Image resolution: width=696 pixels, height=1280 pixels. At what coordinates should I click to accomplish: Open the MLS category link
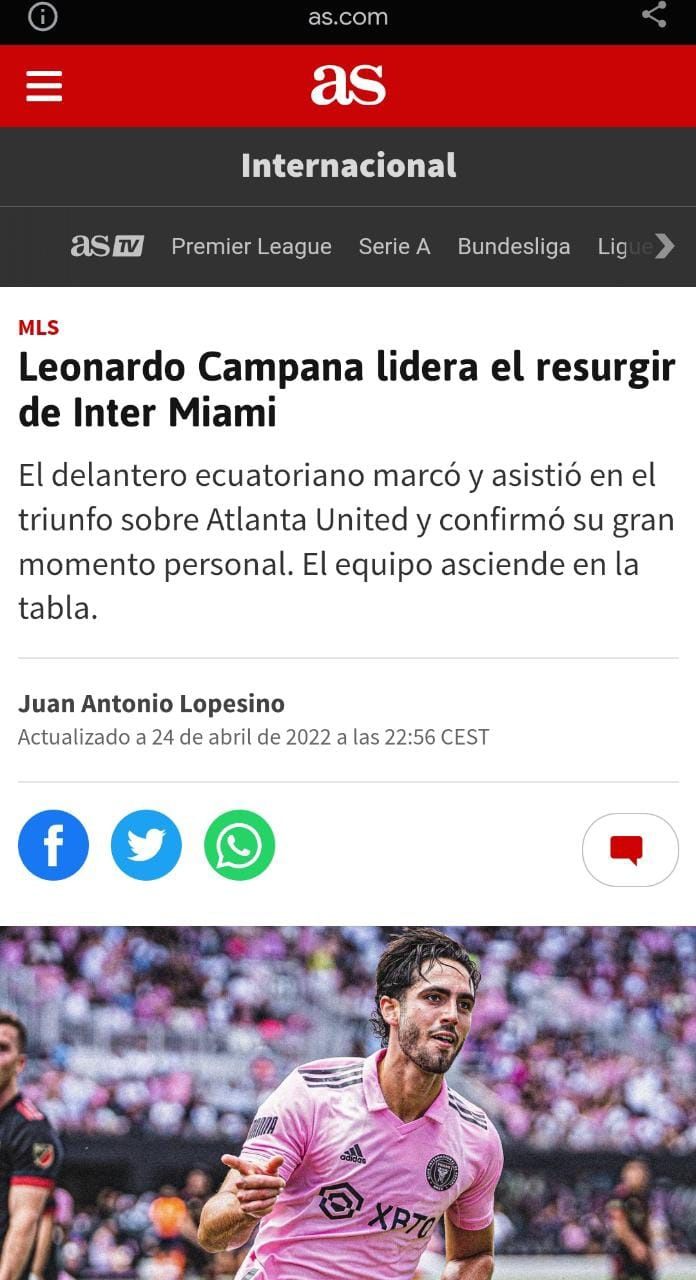pos(38,327)
